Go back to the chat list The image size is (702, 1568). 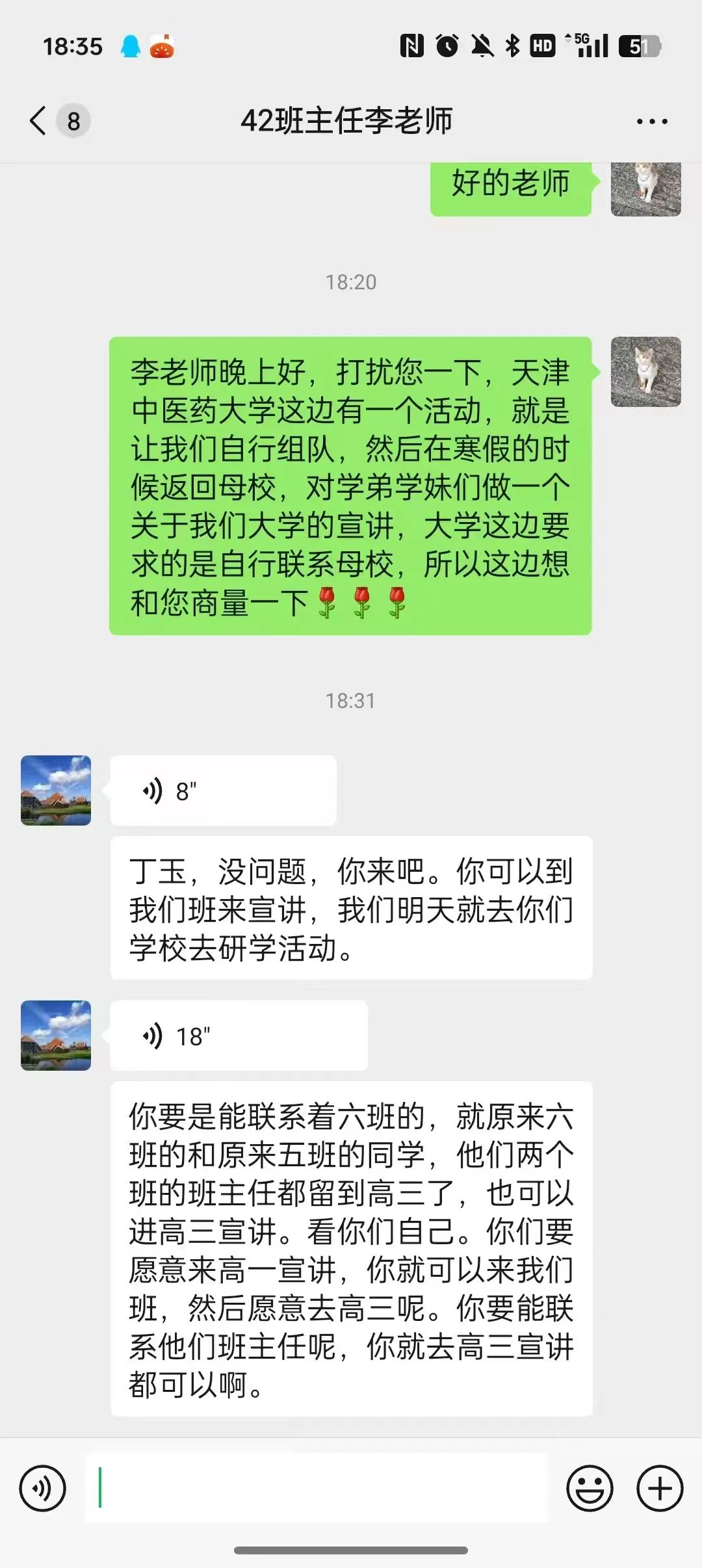39,121
